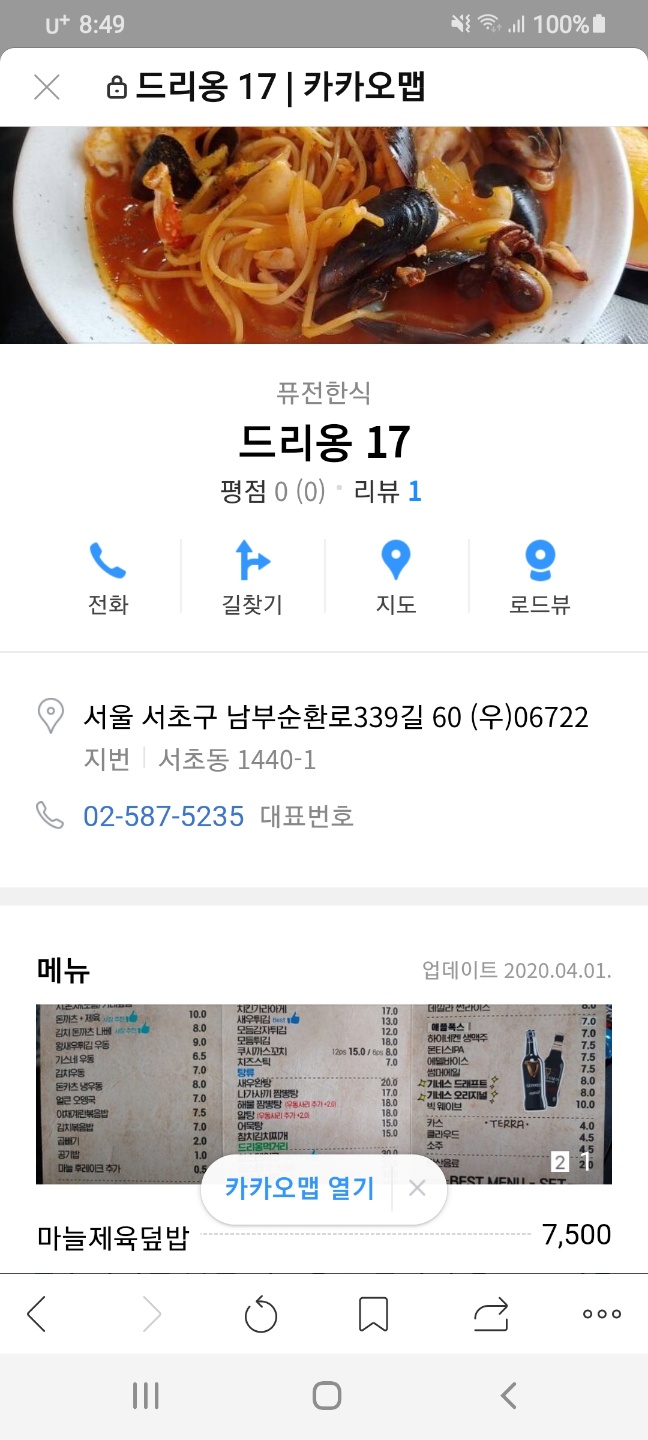Dial the phone number 02-587-5235

[x=163, y=816]
